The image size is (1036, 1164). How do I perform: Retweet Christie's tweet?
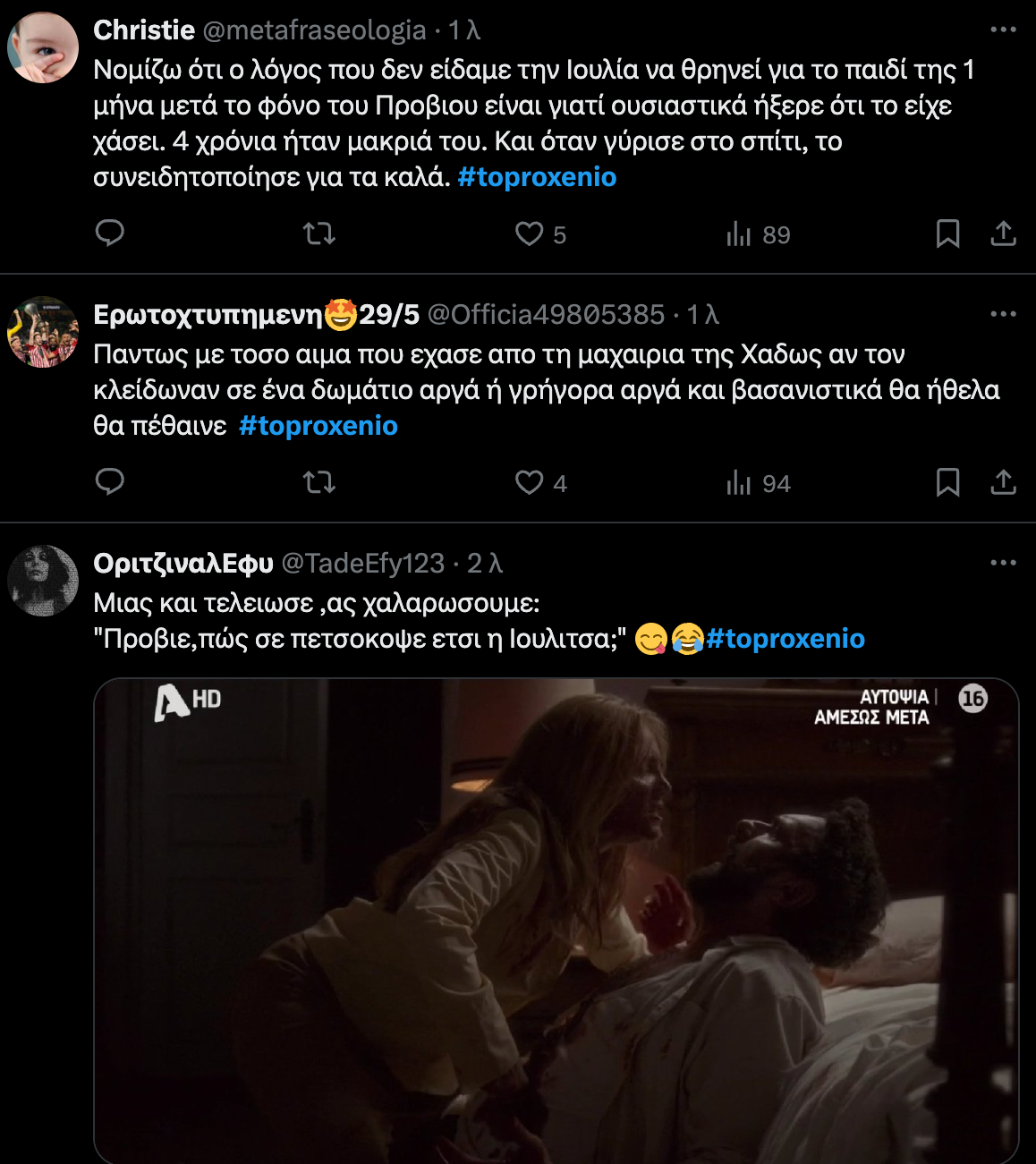point(318,234)
